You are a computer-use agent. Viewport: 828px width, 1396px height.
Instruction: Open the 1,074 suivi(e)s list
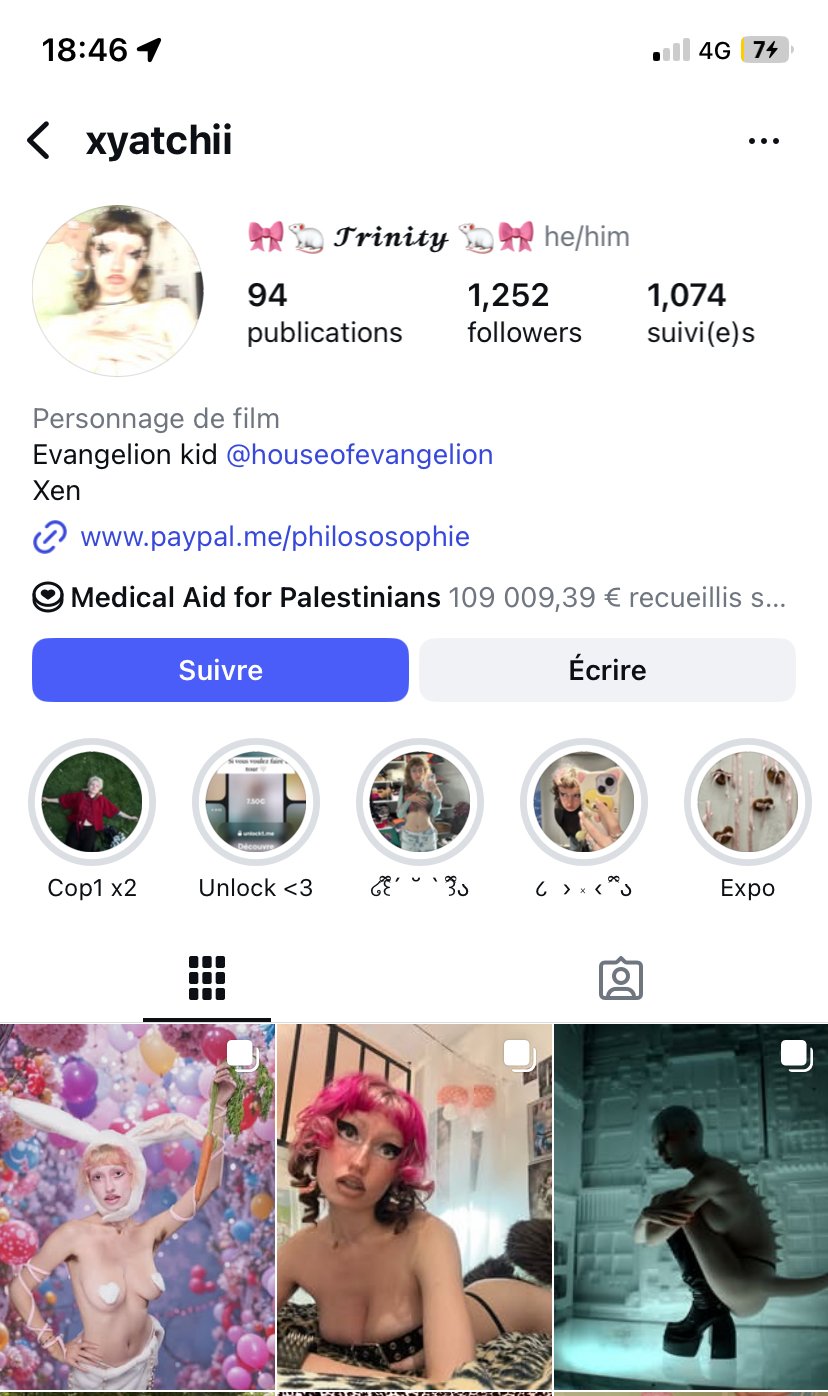[x=700, y=312]
